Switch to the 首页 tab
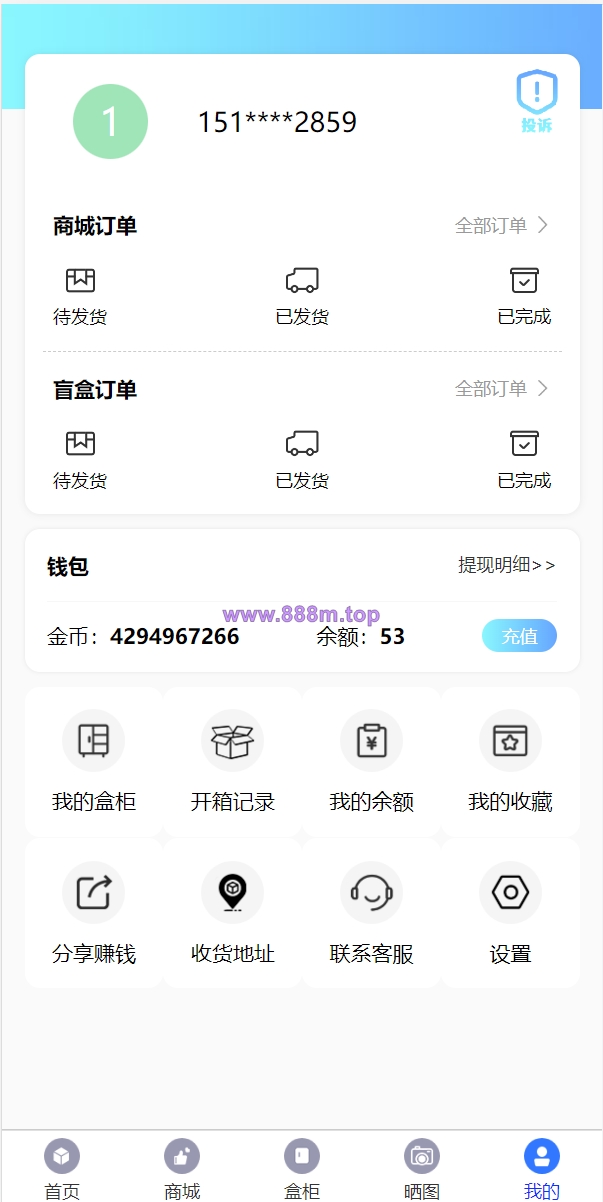This screenshot has width=603, height=1202. [x=62, y=1168]
